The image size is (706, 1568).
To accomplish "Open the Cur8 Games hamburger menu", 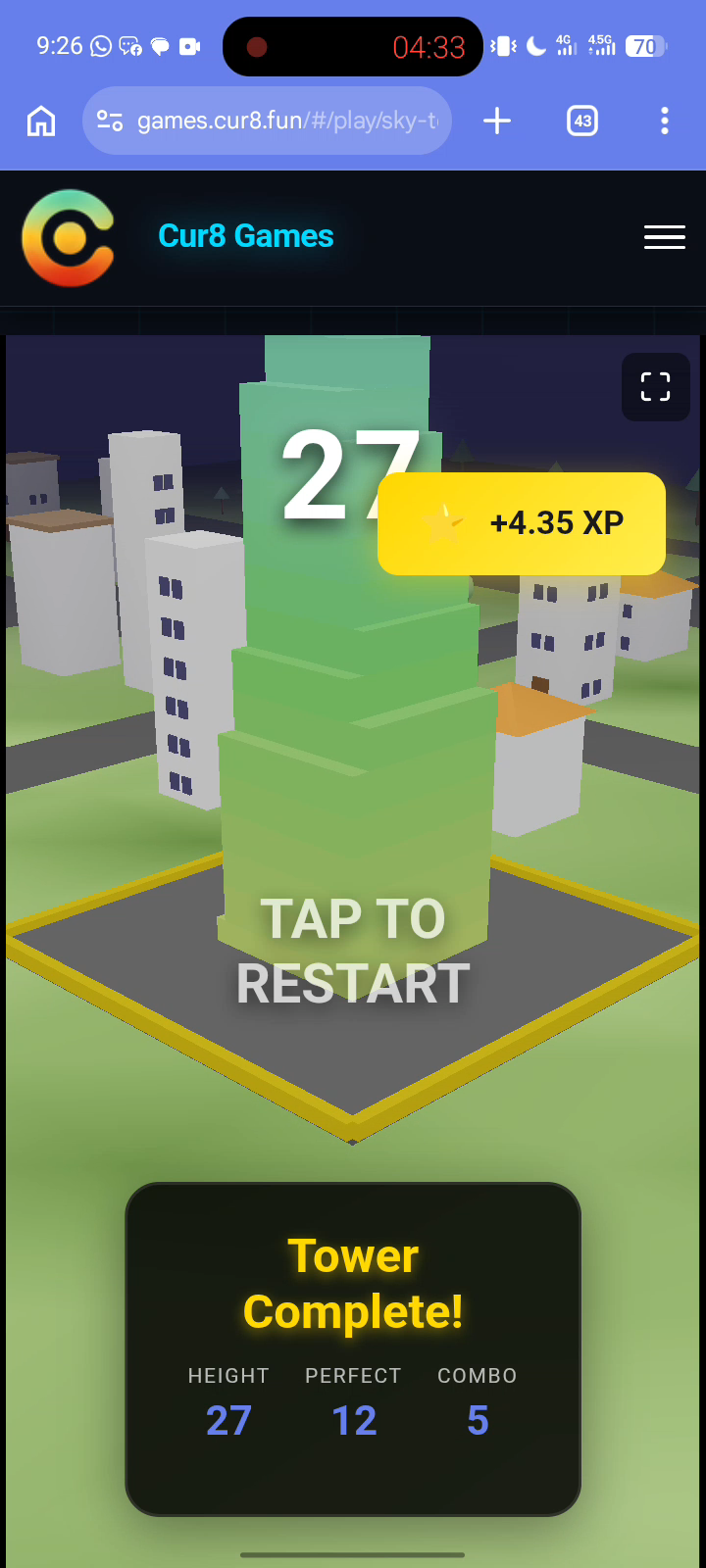I will pos(664,237).
